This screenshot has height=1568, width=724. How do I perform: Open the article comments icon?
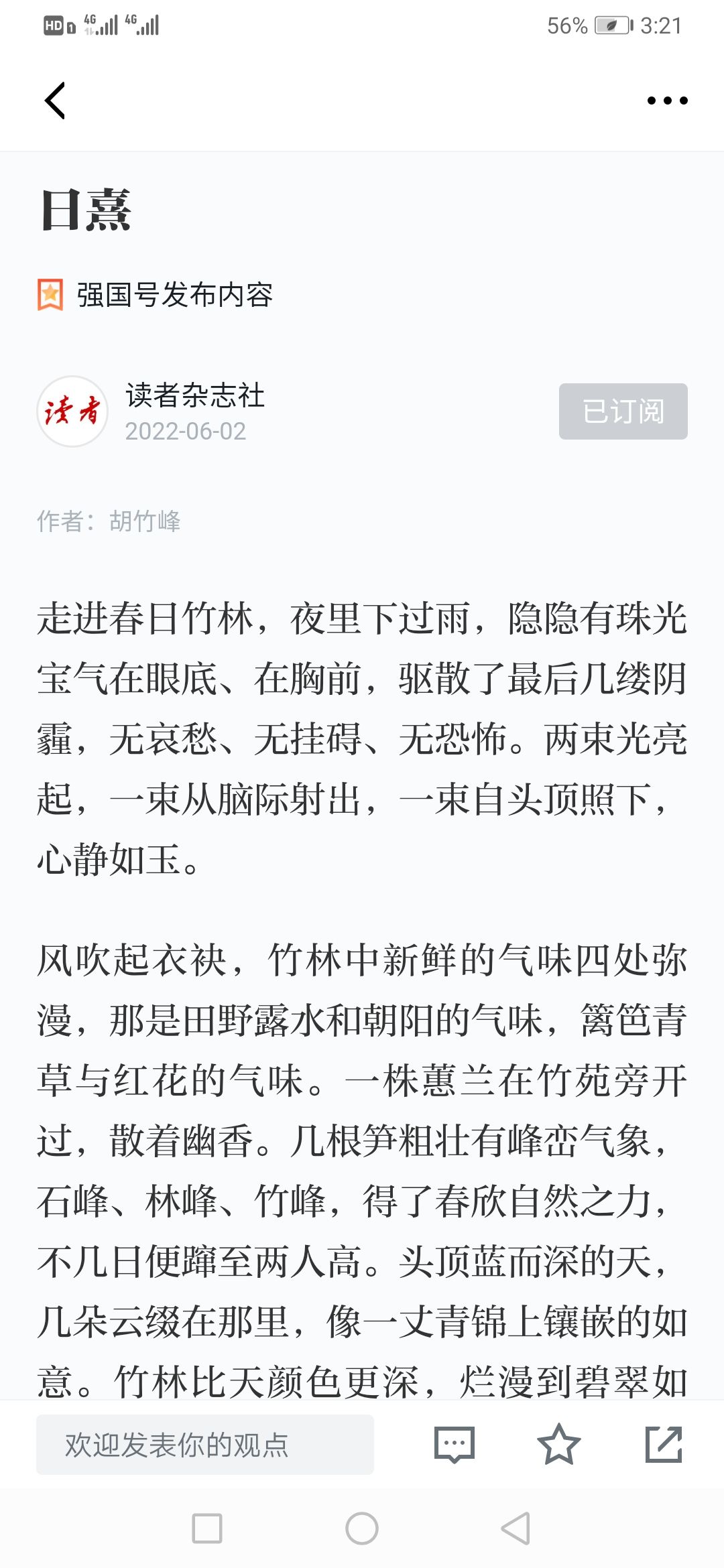(455, 1445)
